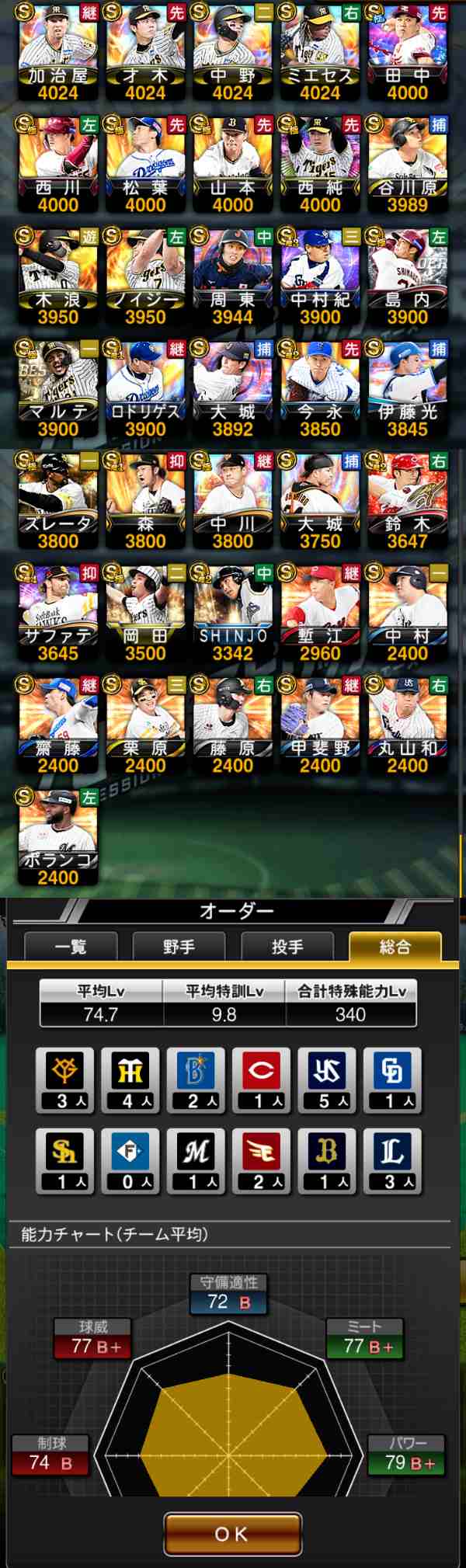Open the ポランコ player card
This screenshot has height=1568, width=466.
[x=58, y=835]
